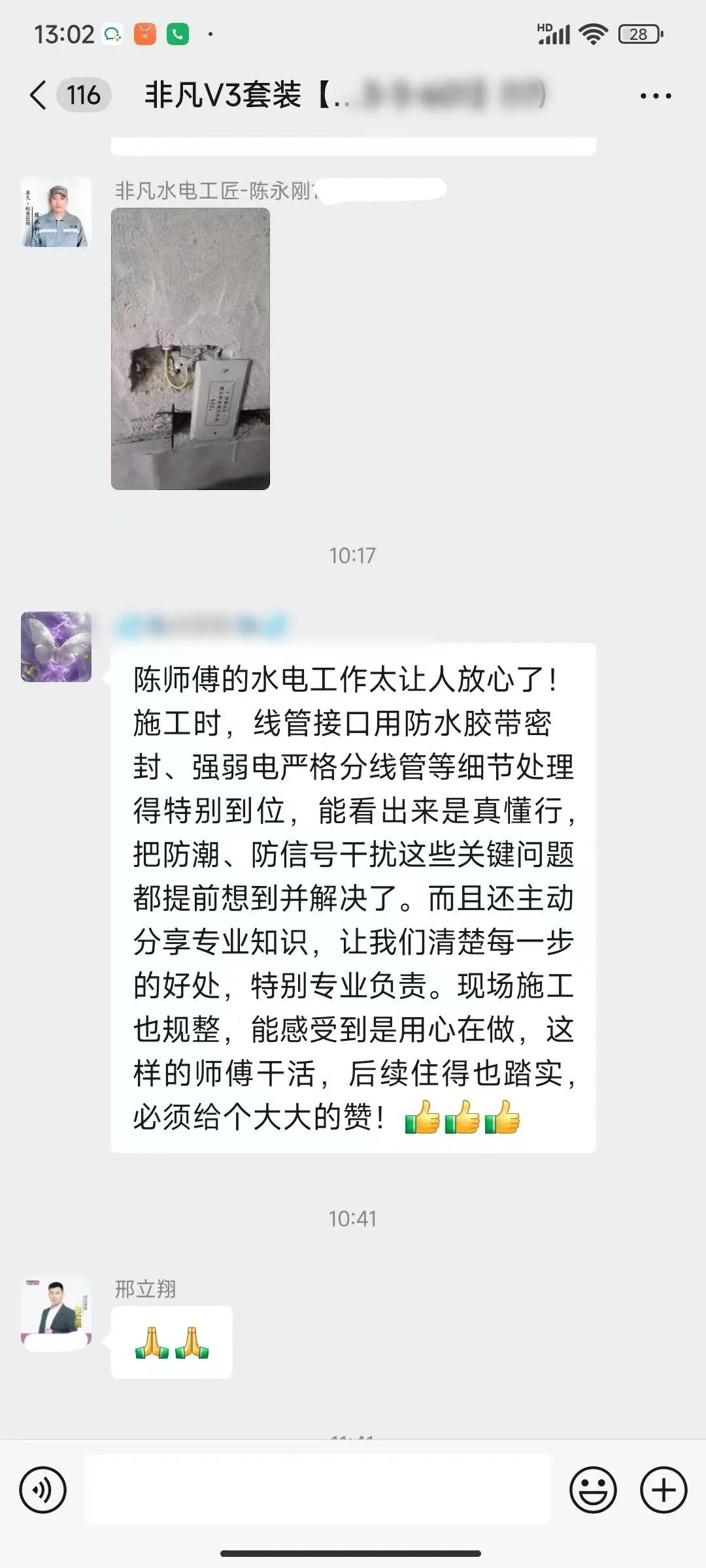Screen dimensions: 706x1568
Task: Tap 陈永刚's profile avatar
Action: click(x=56, y=212)
